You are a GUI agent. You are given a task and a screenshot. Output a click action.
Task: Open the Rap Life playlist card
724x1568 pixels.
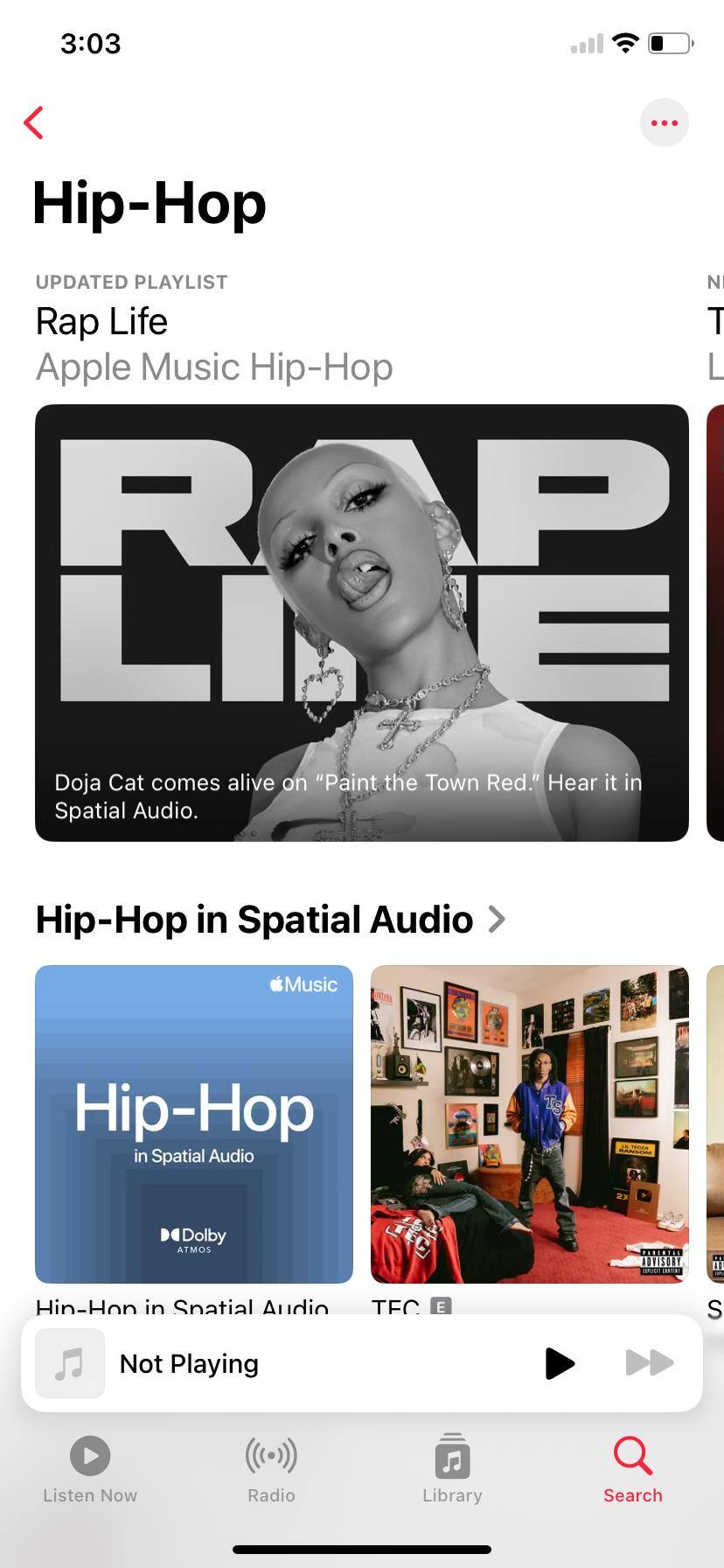(361, 622)
